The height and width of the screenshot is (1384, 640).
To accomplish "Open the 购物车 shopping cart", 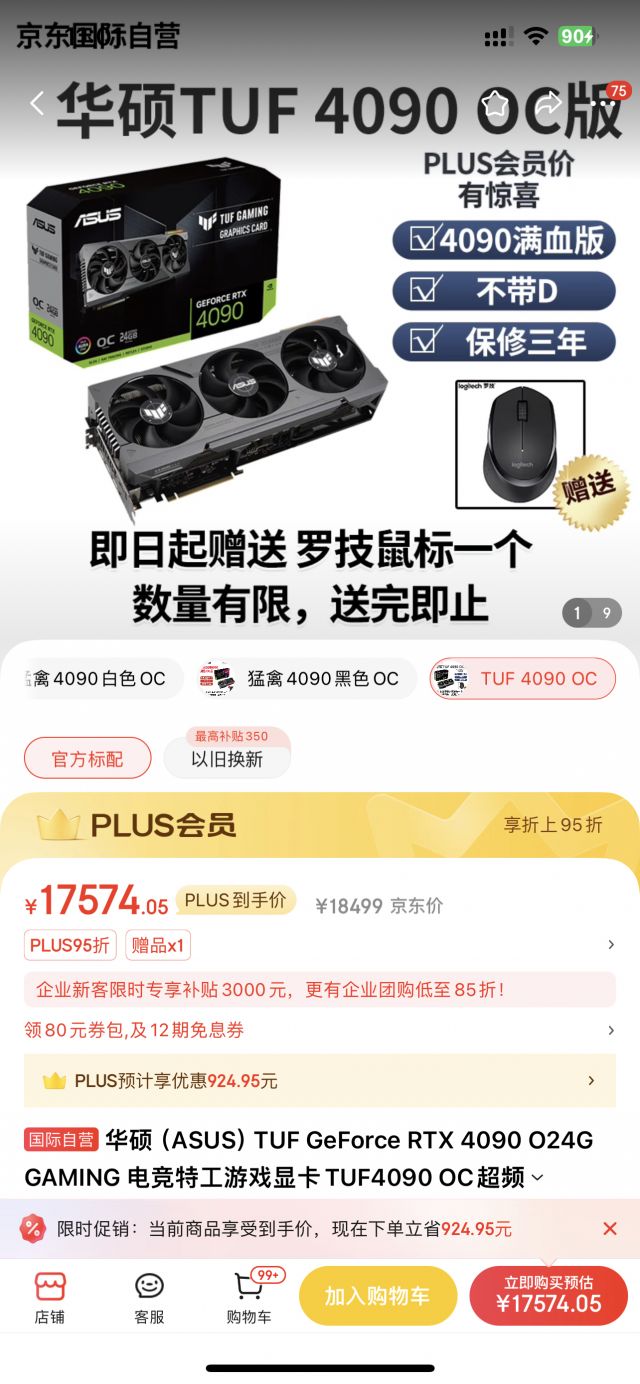I will tap(250, 1298).
